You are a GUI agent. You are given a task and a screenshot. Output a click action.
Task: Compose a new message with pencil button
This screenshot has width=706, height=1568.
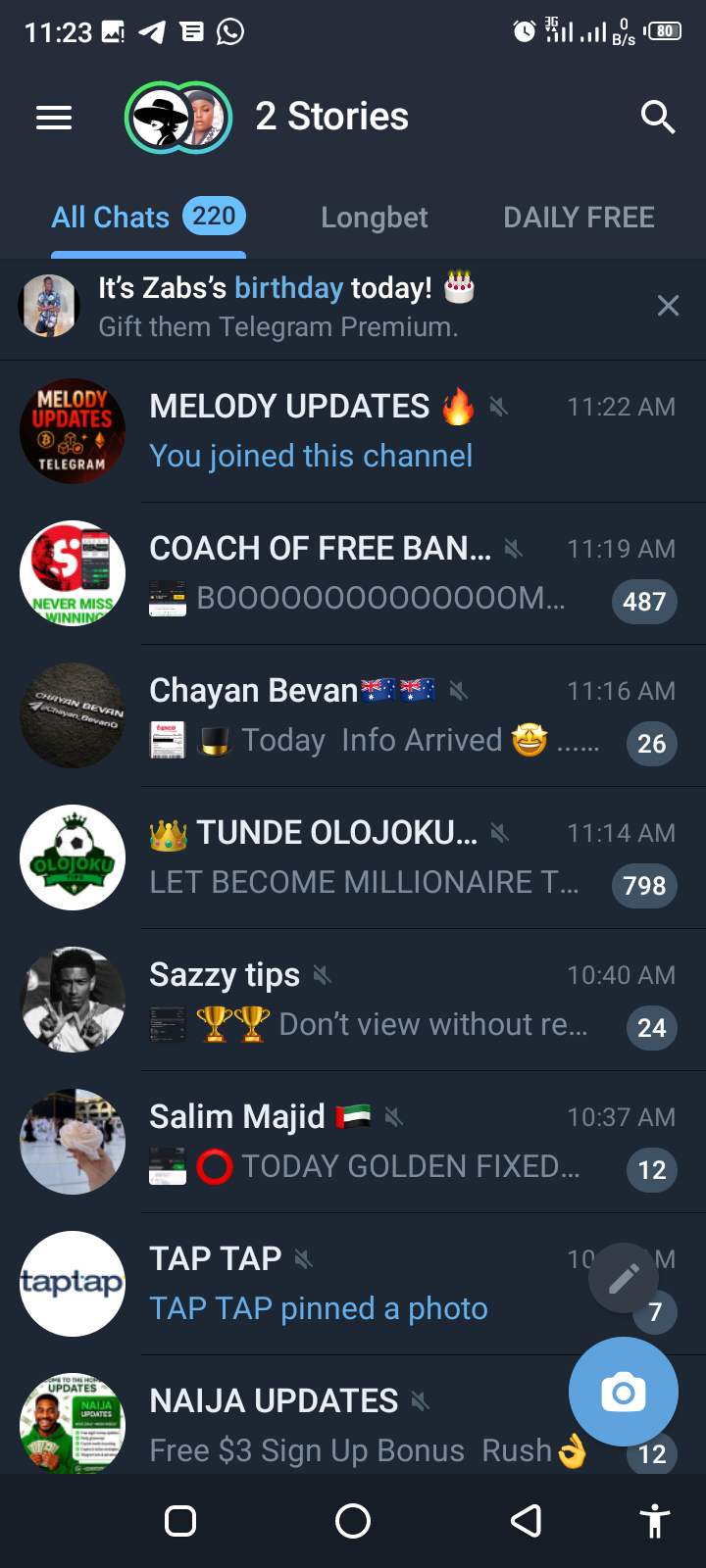pos(624,1278)
